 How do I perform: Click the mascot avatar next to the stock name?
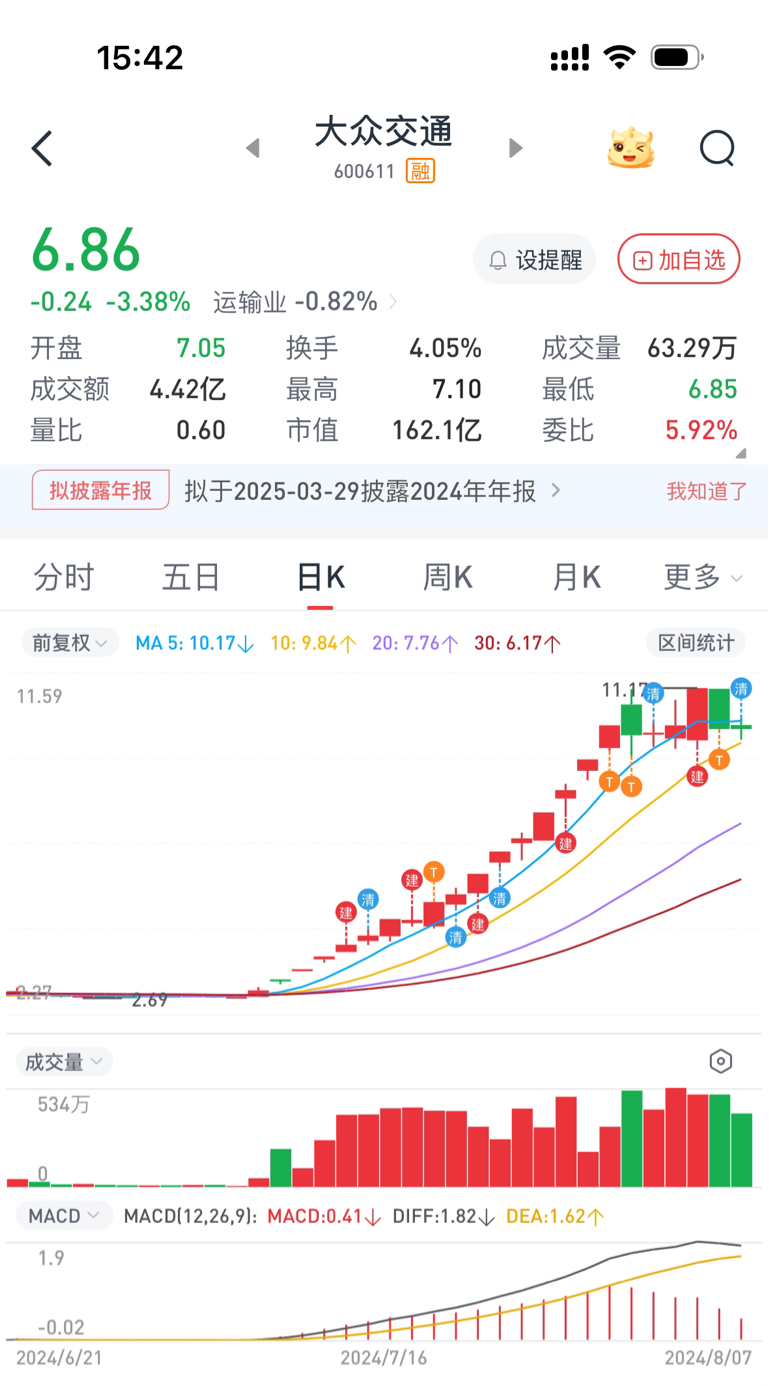(x=629, y=148)
